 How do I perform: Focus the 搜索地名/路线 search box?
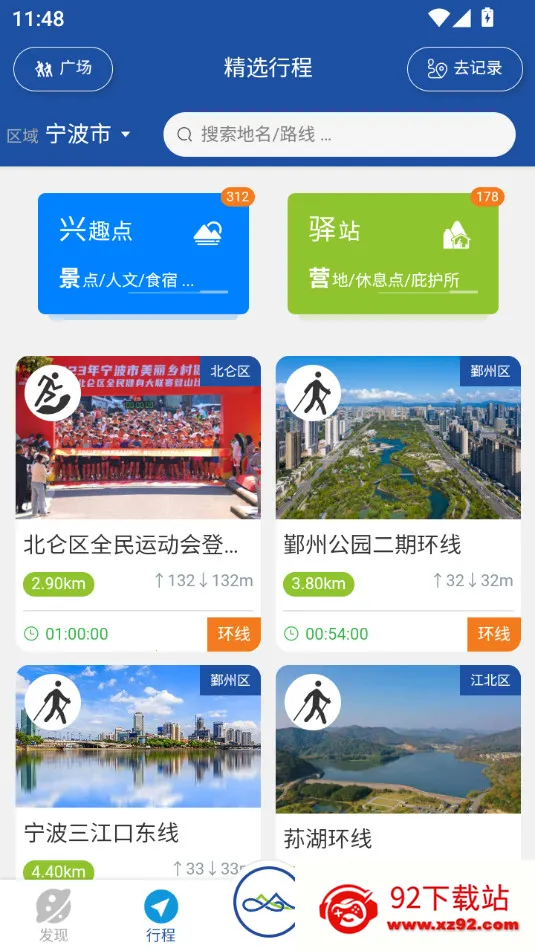coord(340,135)
